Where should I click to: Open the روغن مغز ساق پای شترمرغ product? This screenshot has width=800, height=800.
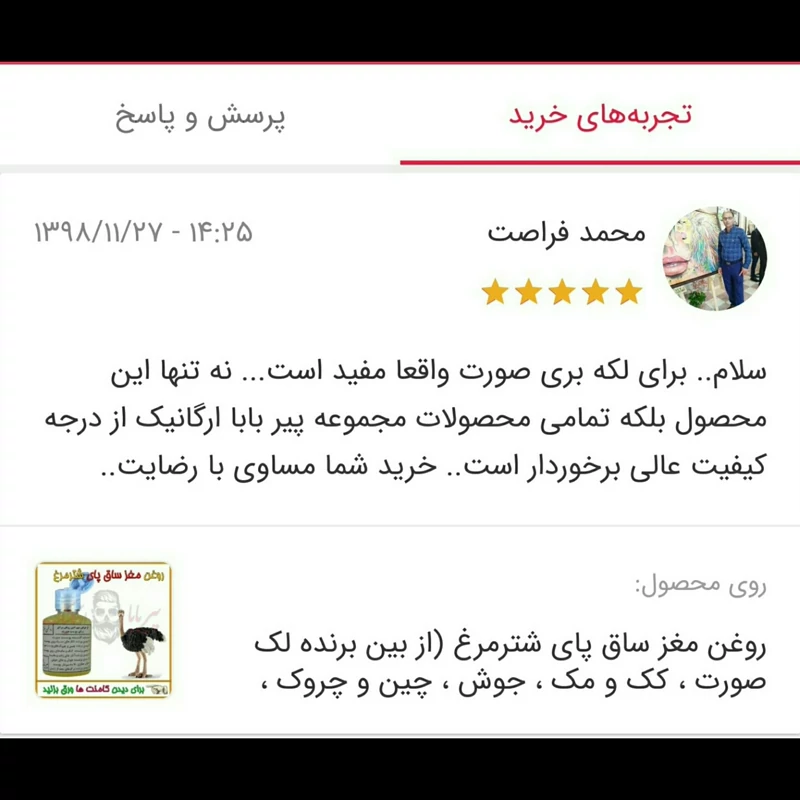510,661
